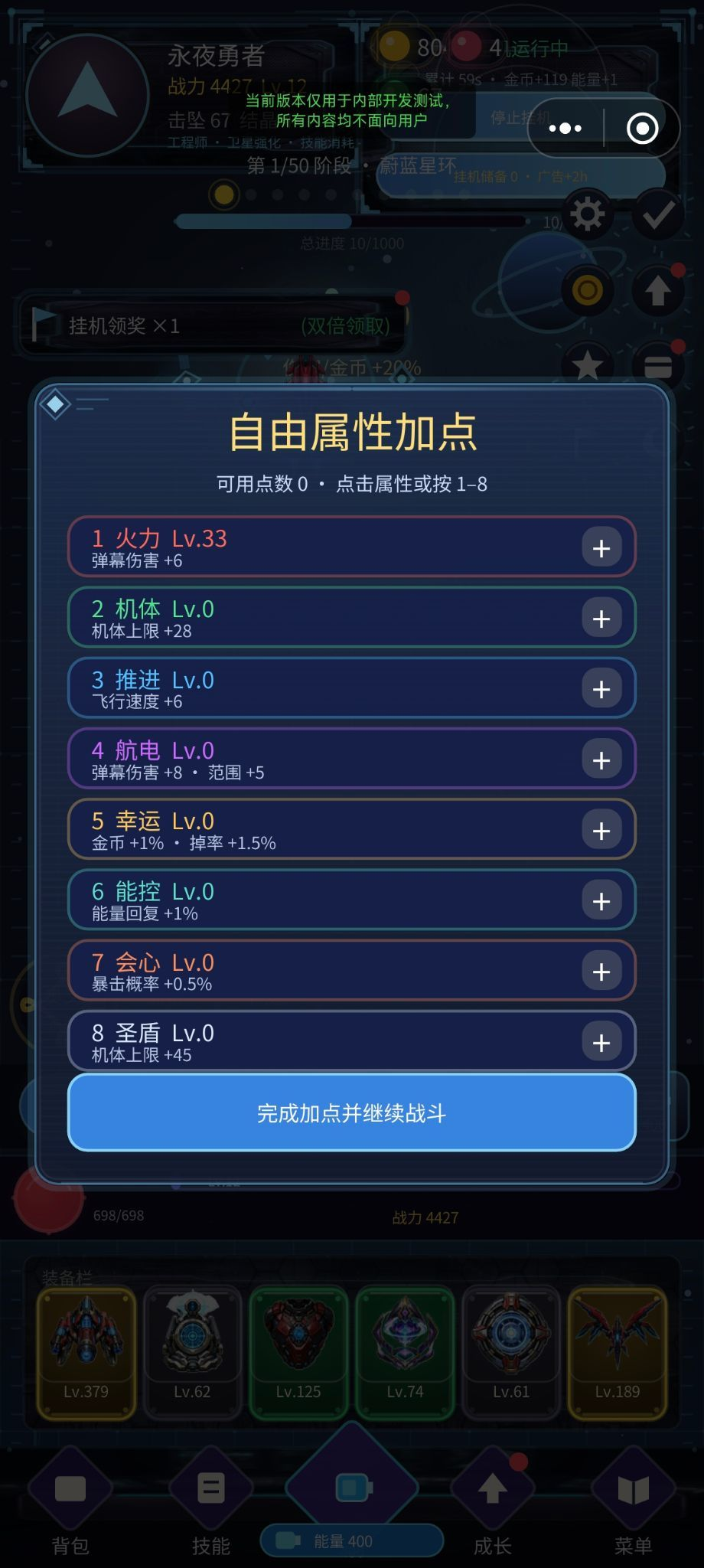
Task: Tap 完成加点并继续战斗 button
Action: coord(352,1112)
